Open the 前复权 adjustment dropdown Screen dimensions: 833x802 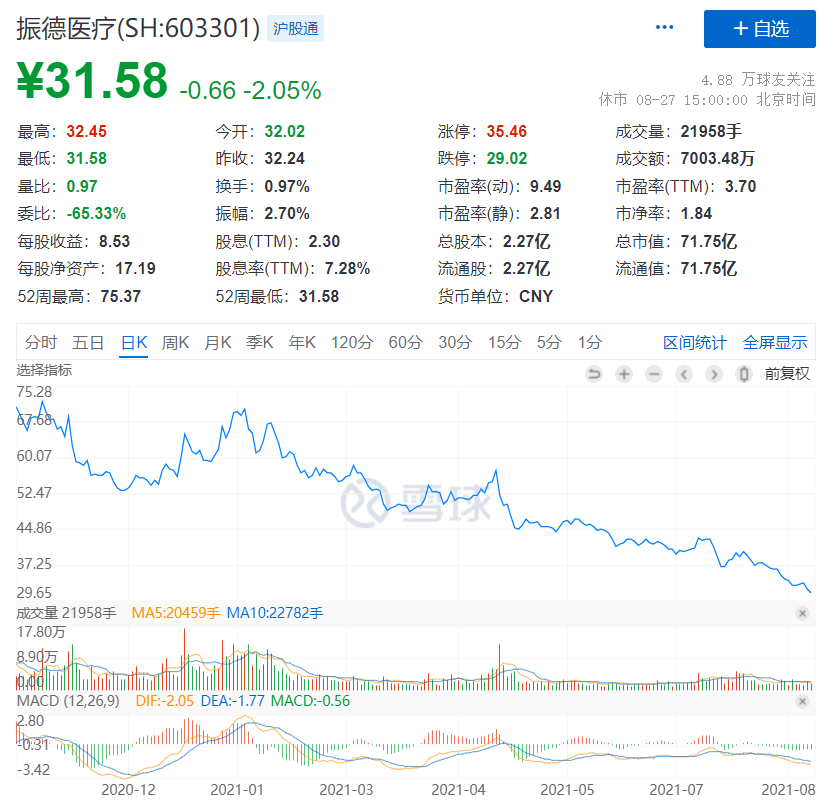coord(787,374)
